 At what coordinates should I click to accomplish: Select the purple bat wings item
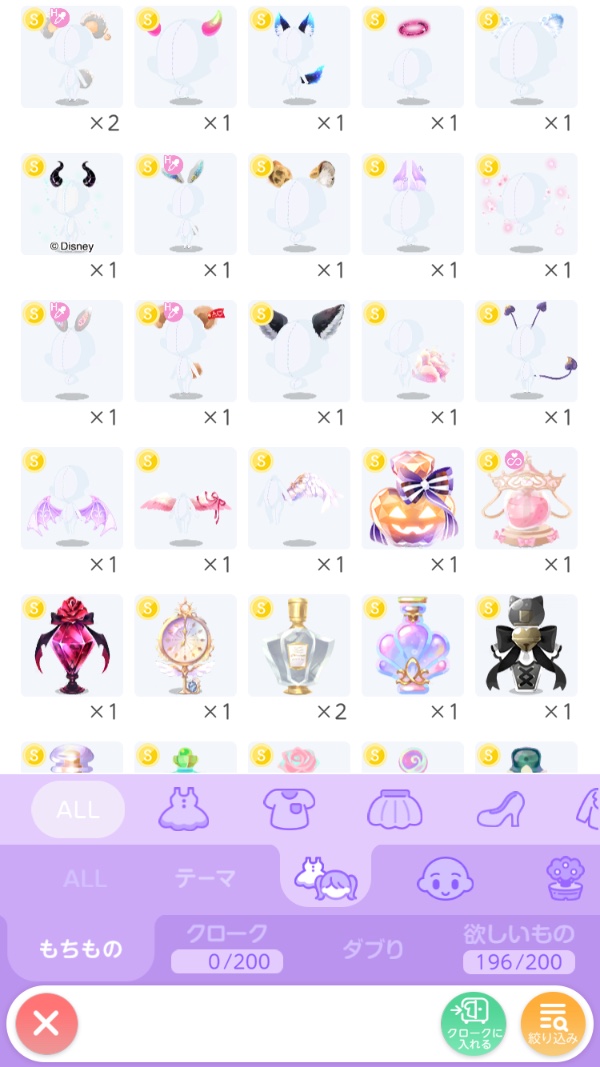[71, 498]
